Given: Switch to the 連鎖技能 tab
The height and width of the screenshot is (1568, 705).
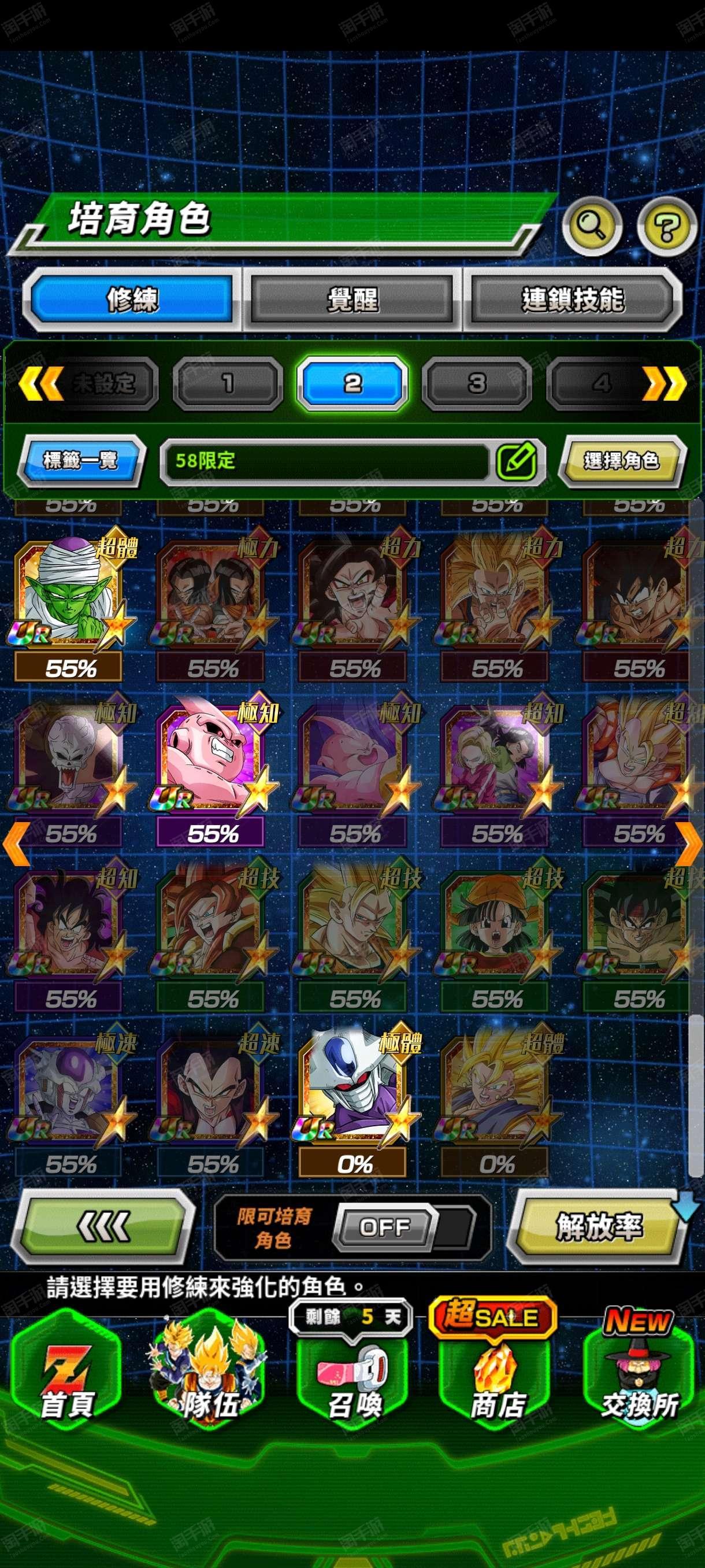Looking at the screenshot, I should click(572, 299).
